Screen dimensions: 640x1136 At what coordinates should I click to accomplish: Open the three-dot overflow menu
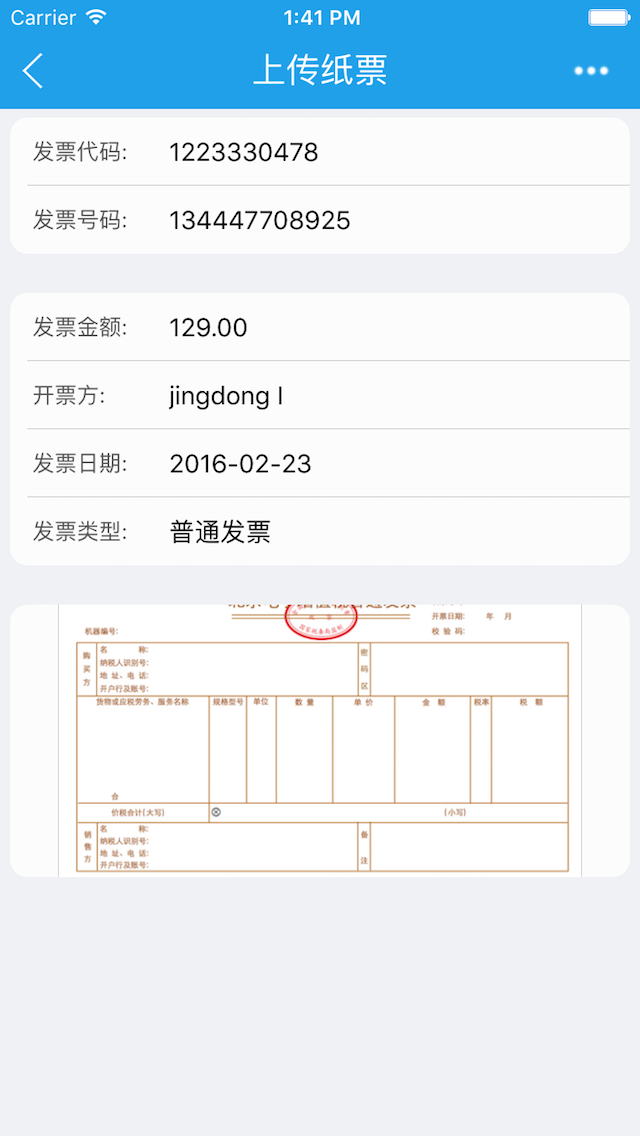[x=591, y=71]
